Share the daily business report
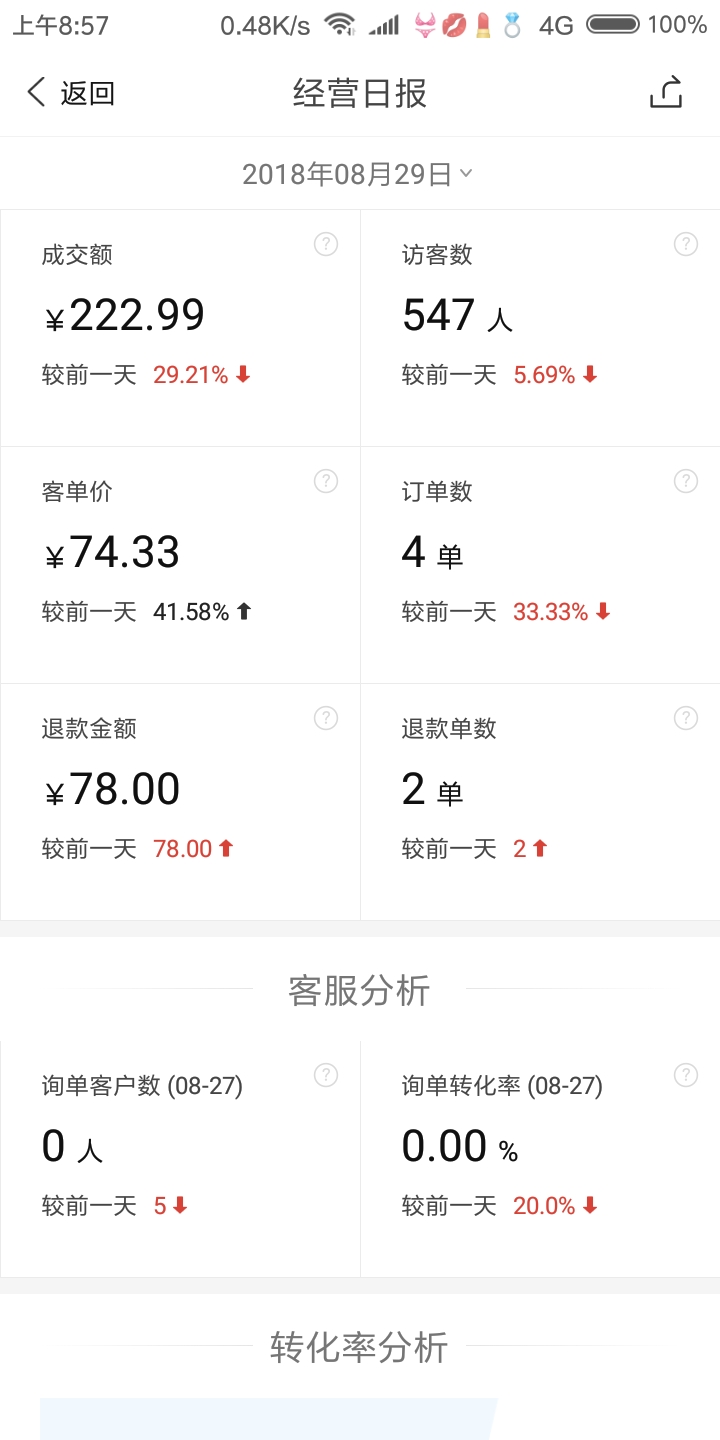The width and height of the screenshot is (720, 1440). (666, 92)
